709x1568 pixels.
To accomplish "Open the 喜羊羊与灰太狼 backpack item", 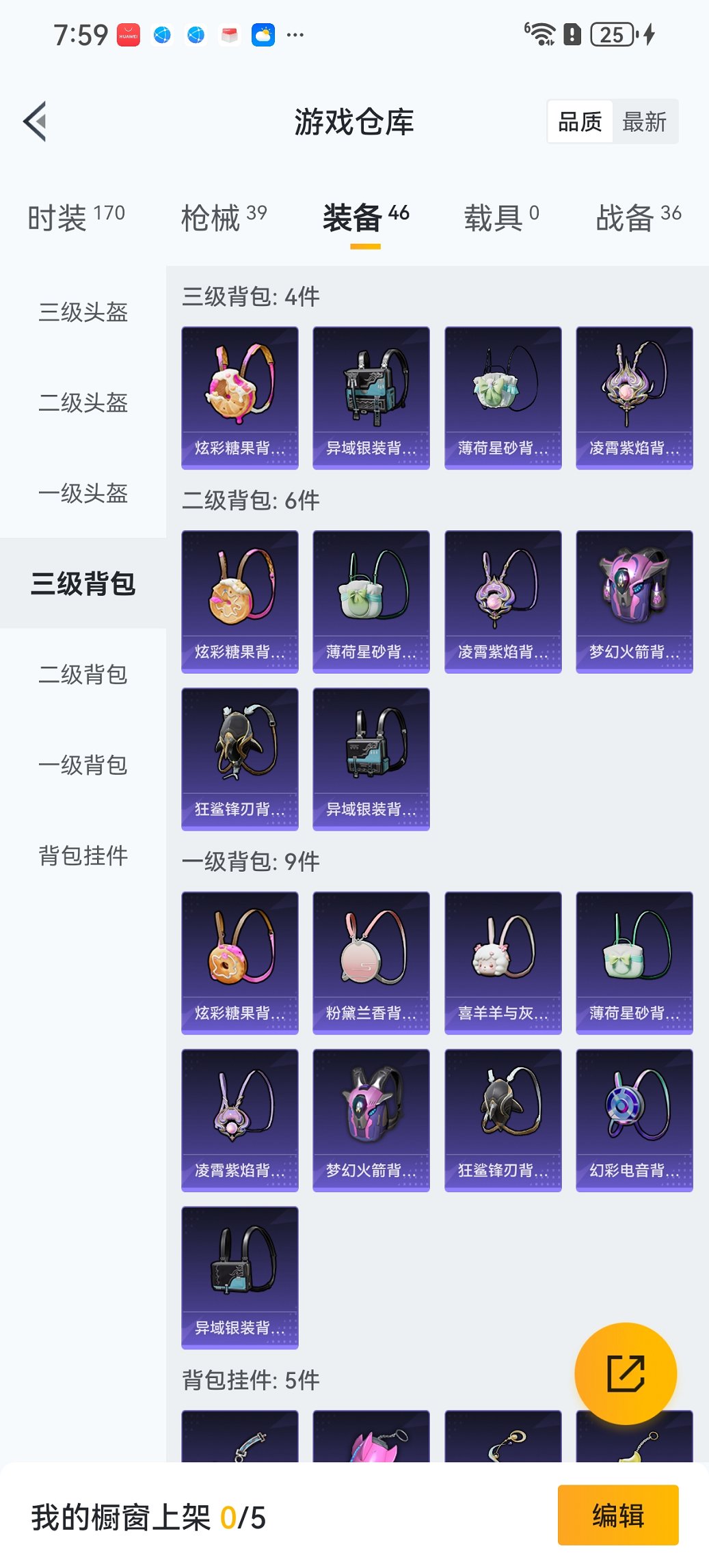I will pos(503,963).
